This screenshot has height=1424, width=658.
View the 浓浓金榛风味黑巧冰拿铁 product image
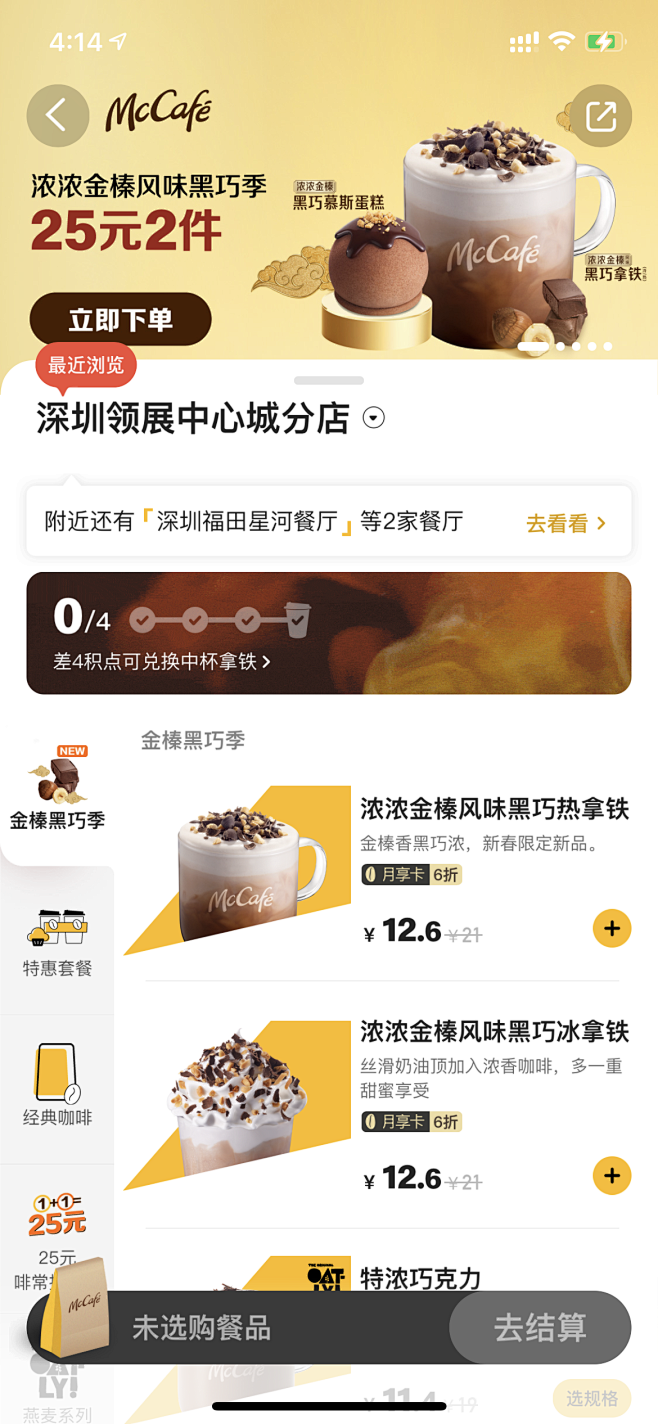(x=242, y=1108)
